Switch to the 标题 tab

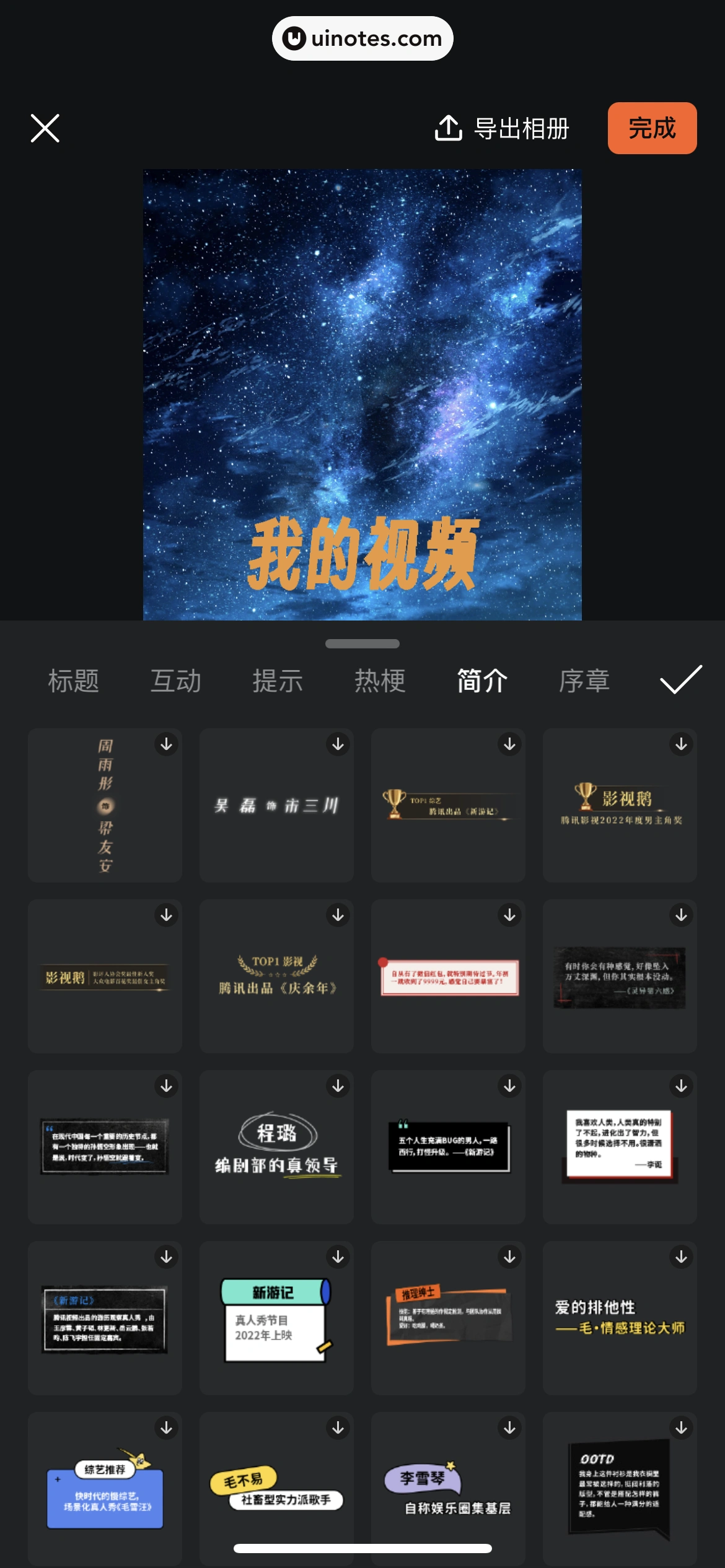74,681
